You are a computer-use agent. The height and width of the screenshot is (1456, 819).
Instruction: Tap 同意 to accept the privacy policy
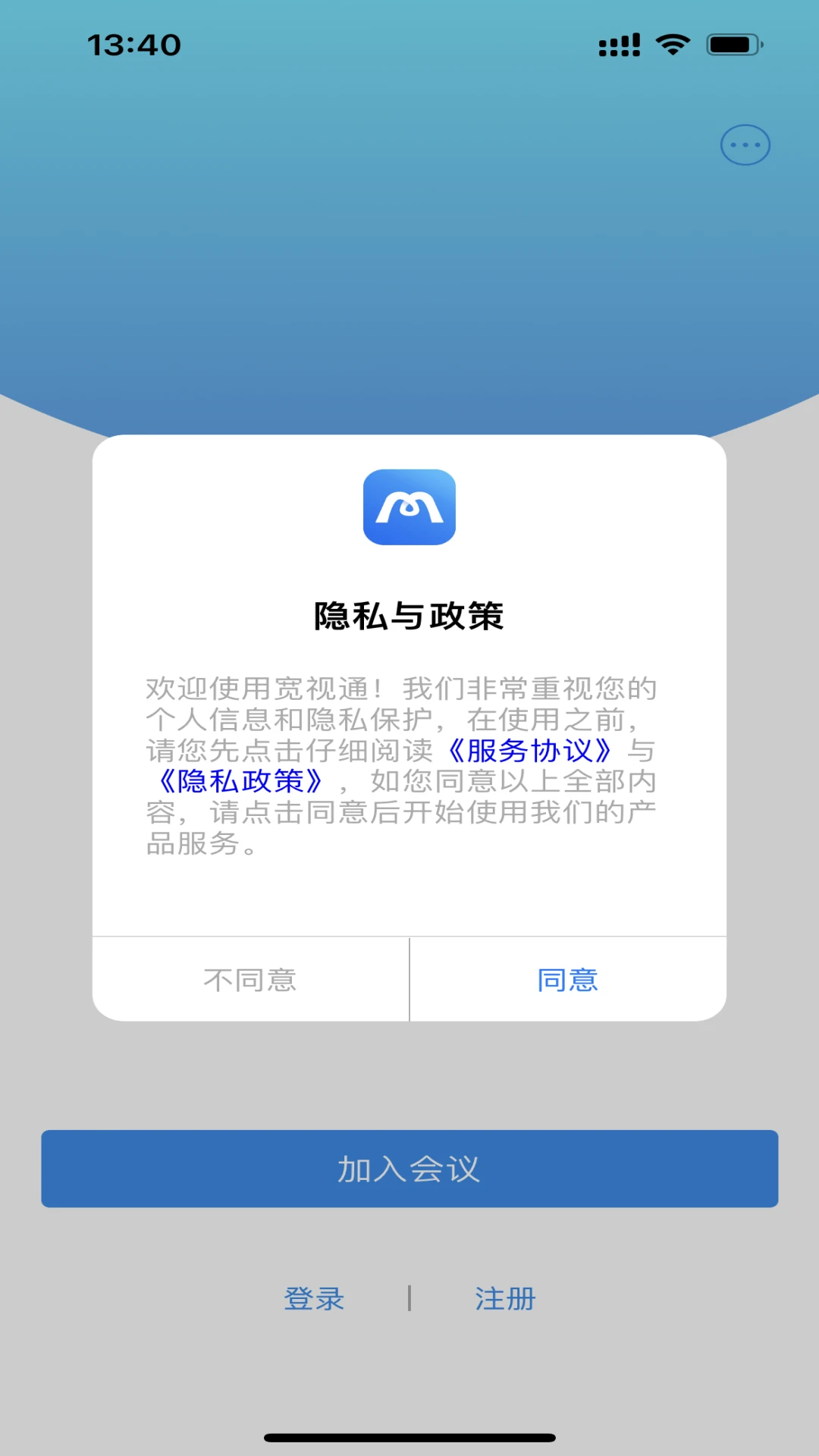click(567, 980)
